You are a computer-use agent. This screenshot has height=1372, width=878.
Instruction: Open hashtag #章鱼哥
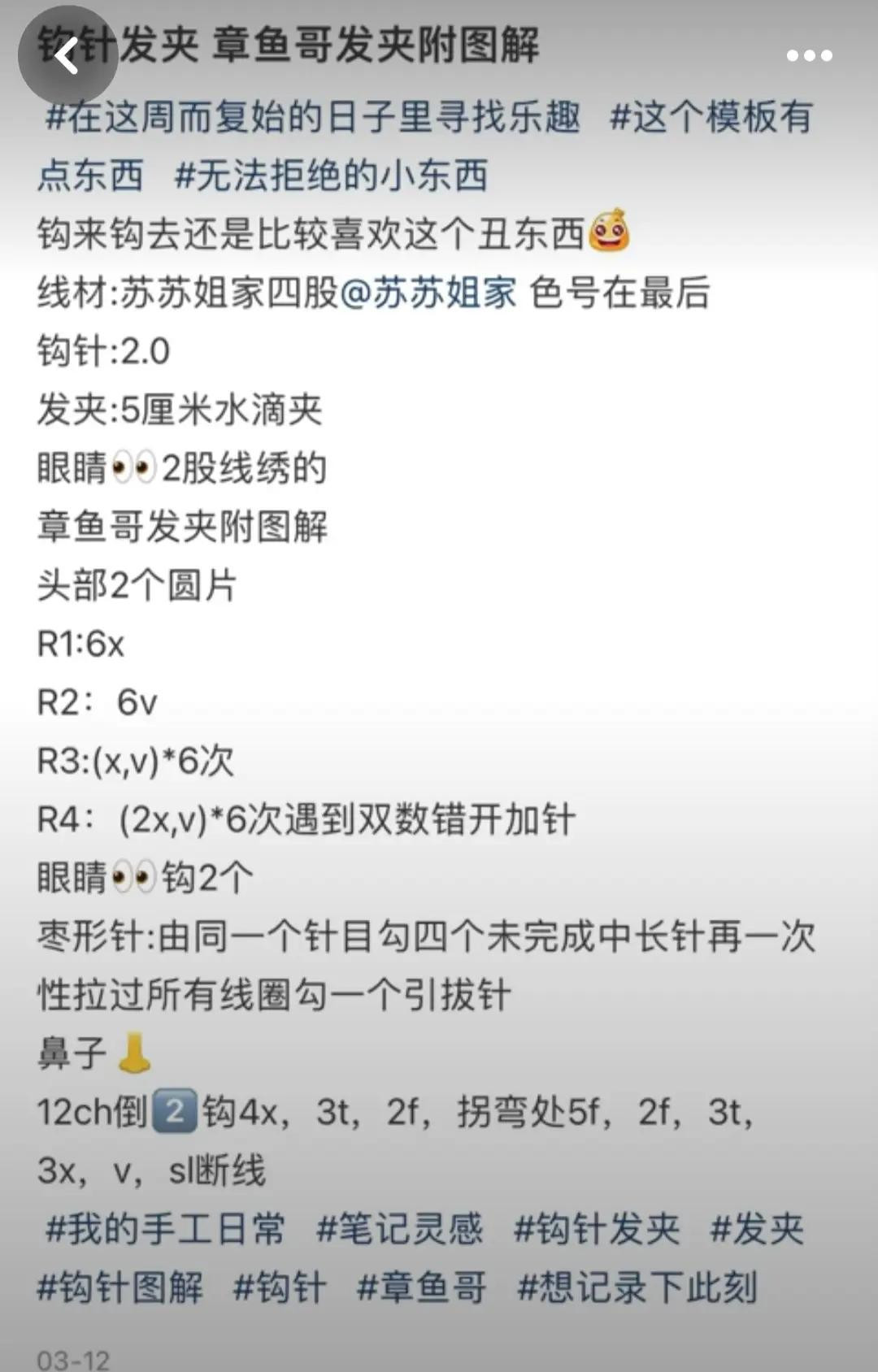[421, 1287]
